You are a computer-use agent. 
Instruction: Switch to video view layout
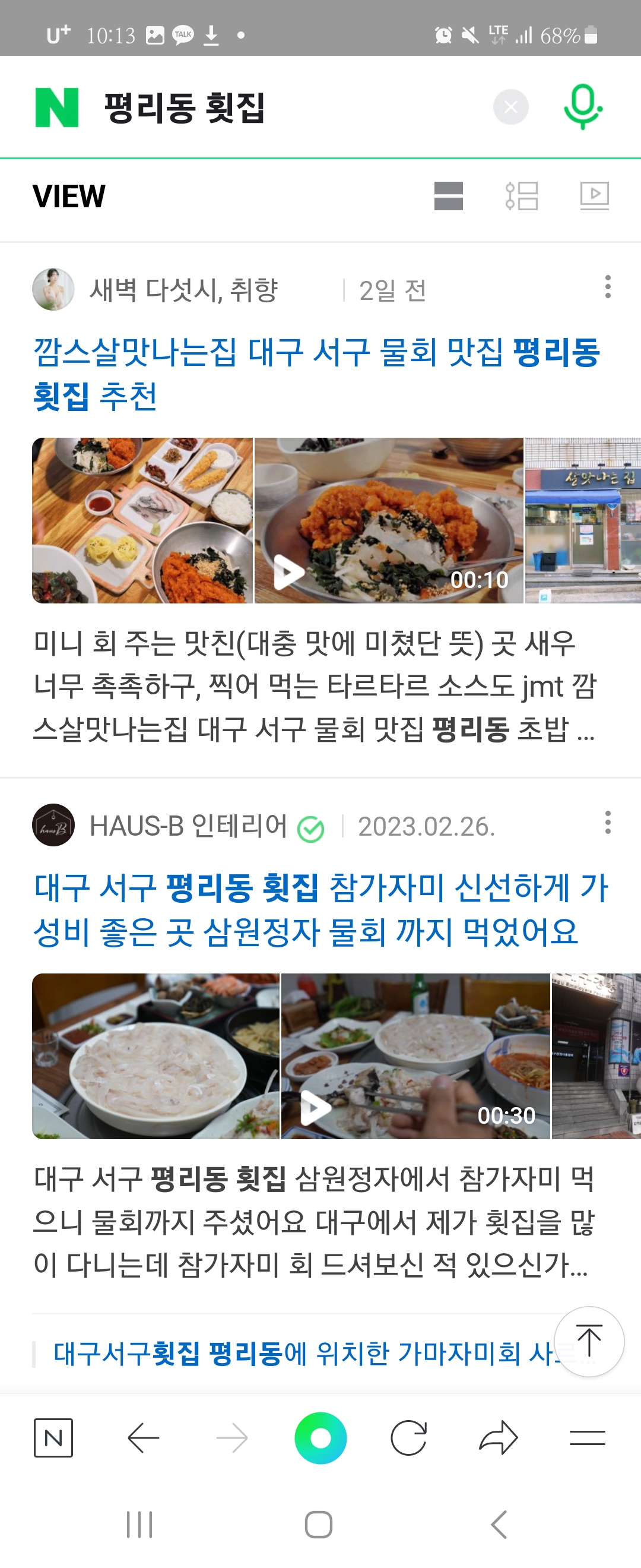[594, 196]
